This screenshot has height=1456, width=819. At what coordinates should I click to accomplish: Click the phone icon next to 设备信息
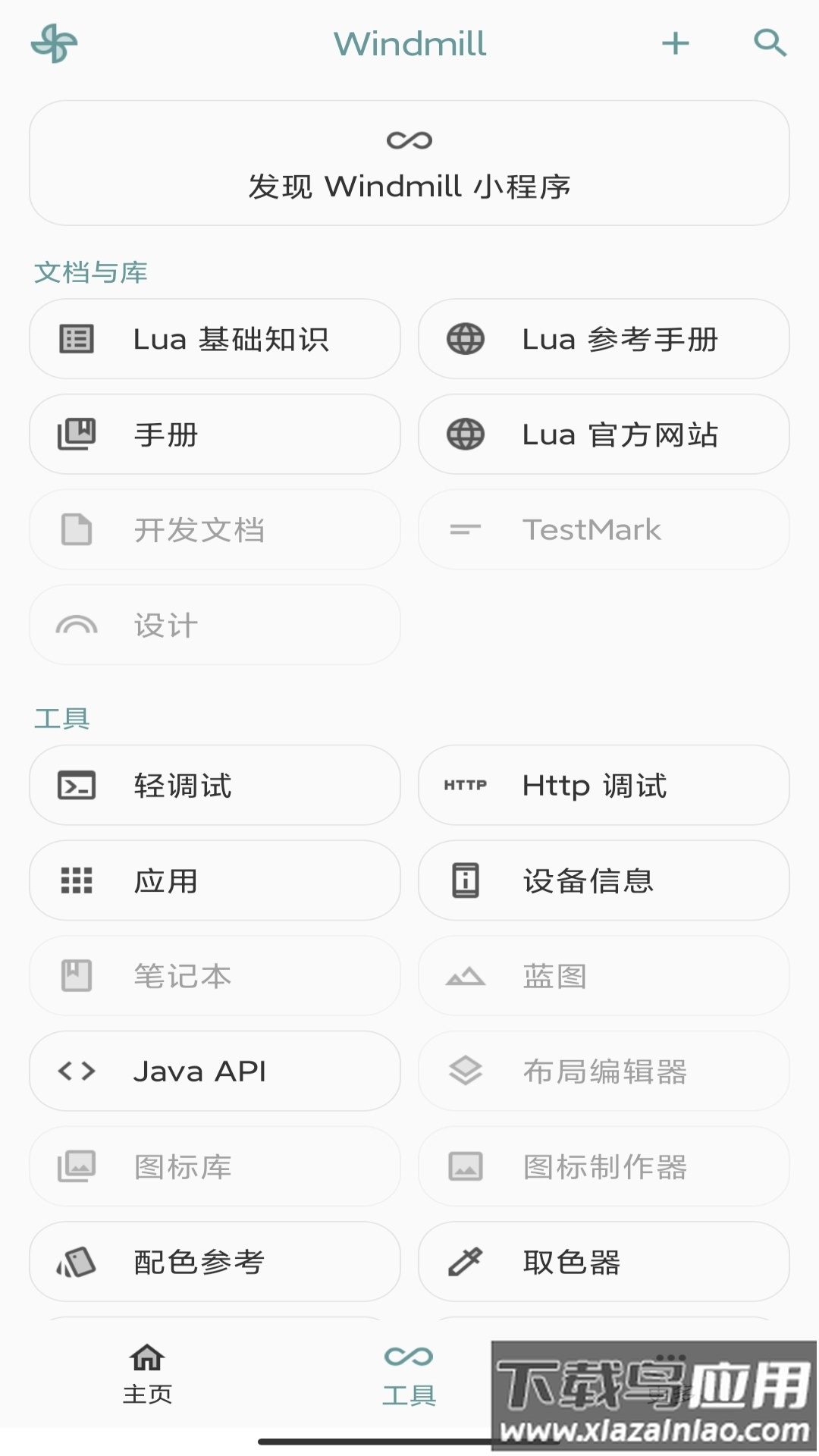point(466,880)
